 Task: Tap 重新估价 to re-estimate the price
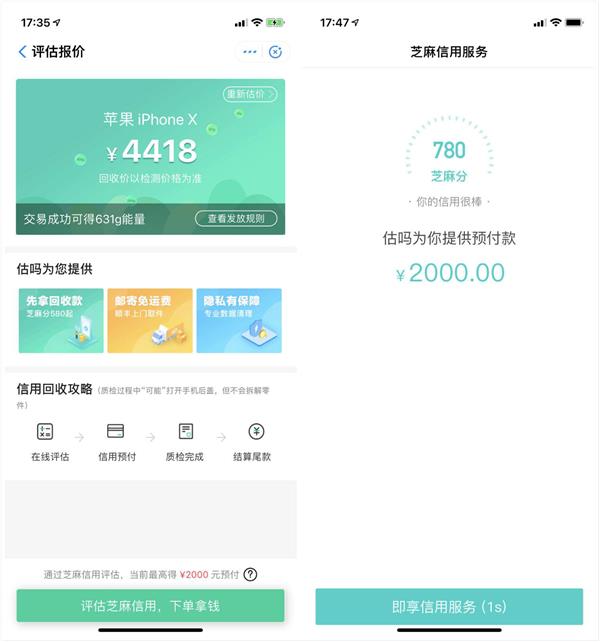(x=250, y=94)
